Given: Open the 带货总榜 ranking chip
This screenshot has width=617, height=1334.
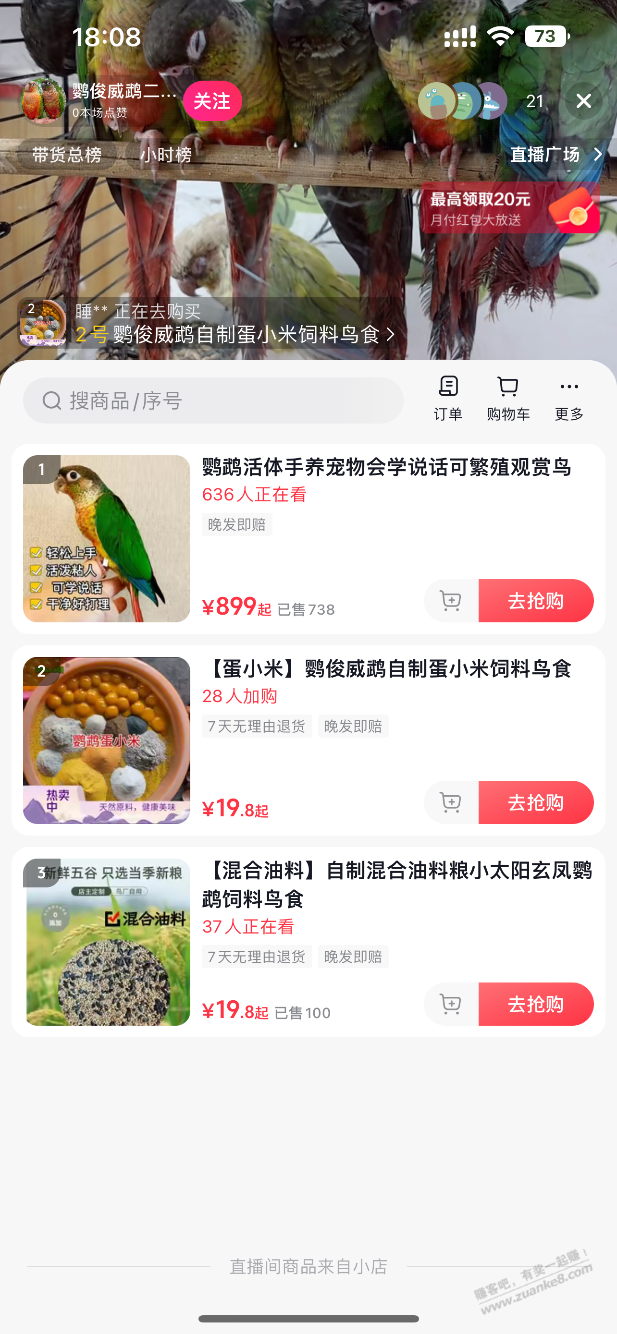Looking at the screenshot, I should click(x=67, y=155).
